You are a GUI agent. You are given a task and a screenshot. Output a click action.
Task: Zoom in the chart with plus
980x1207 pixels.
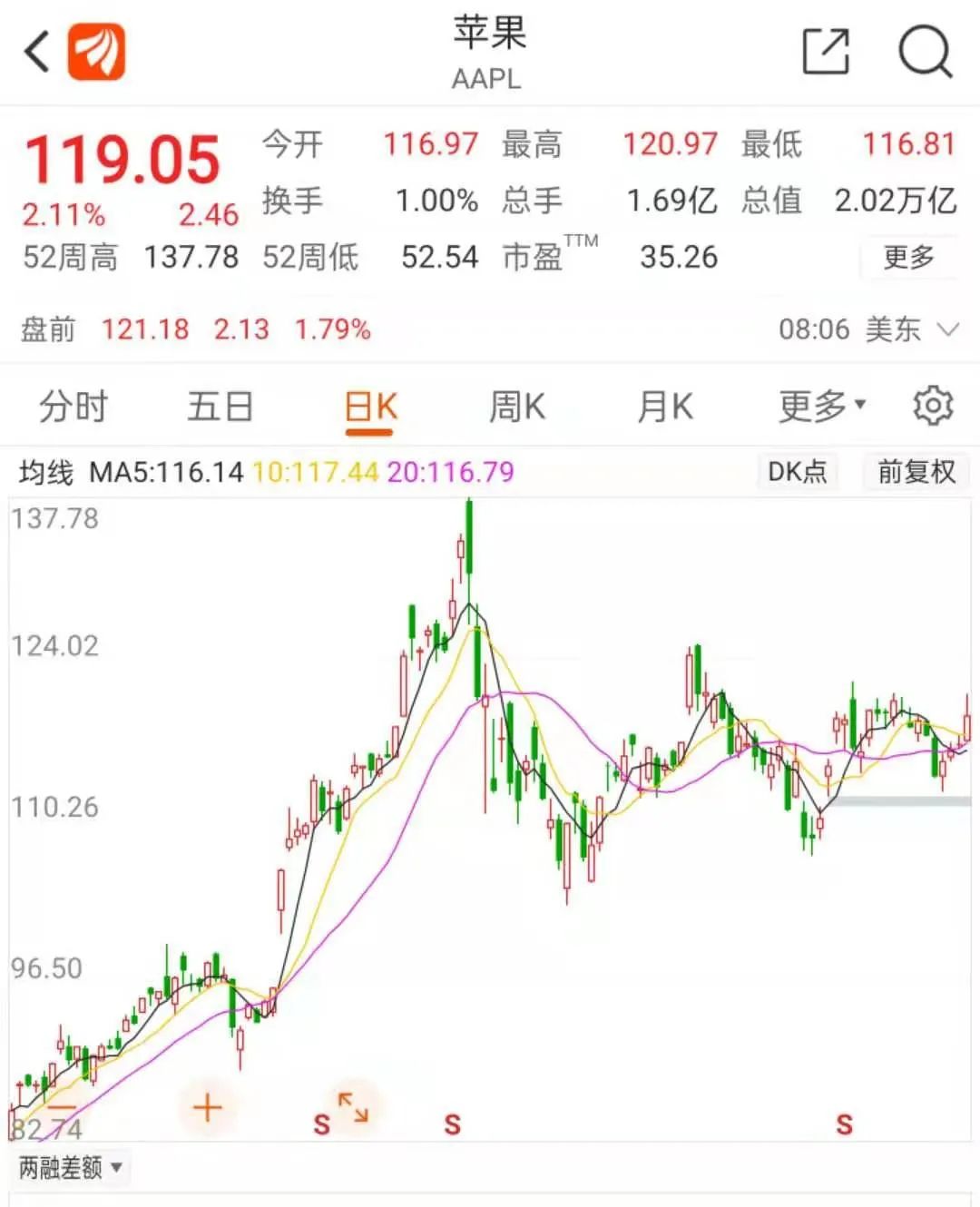click(208, 1108)
